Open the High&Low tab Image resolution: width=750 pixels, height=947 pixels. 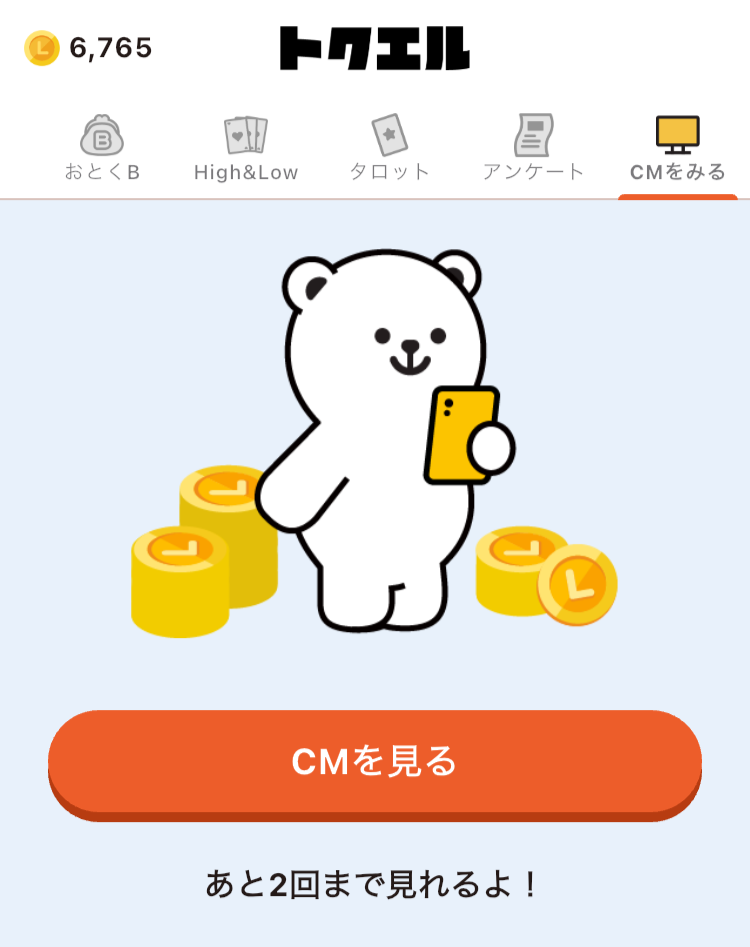246,150
